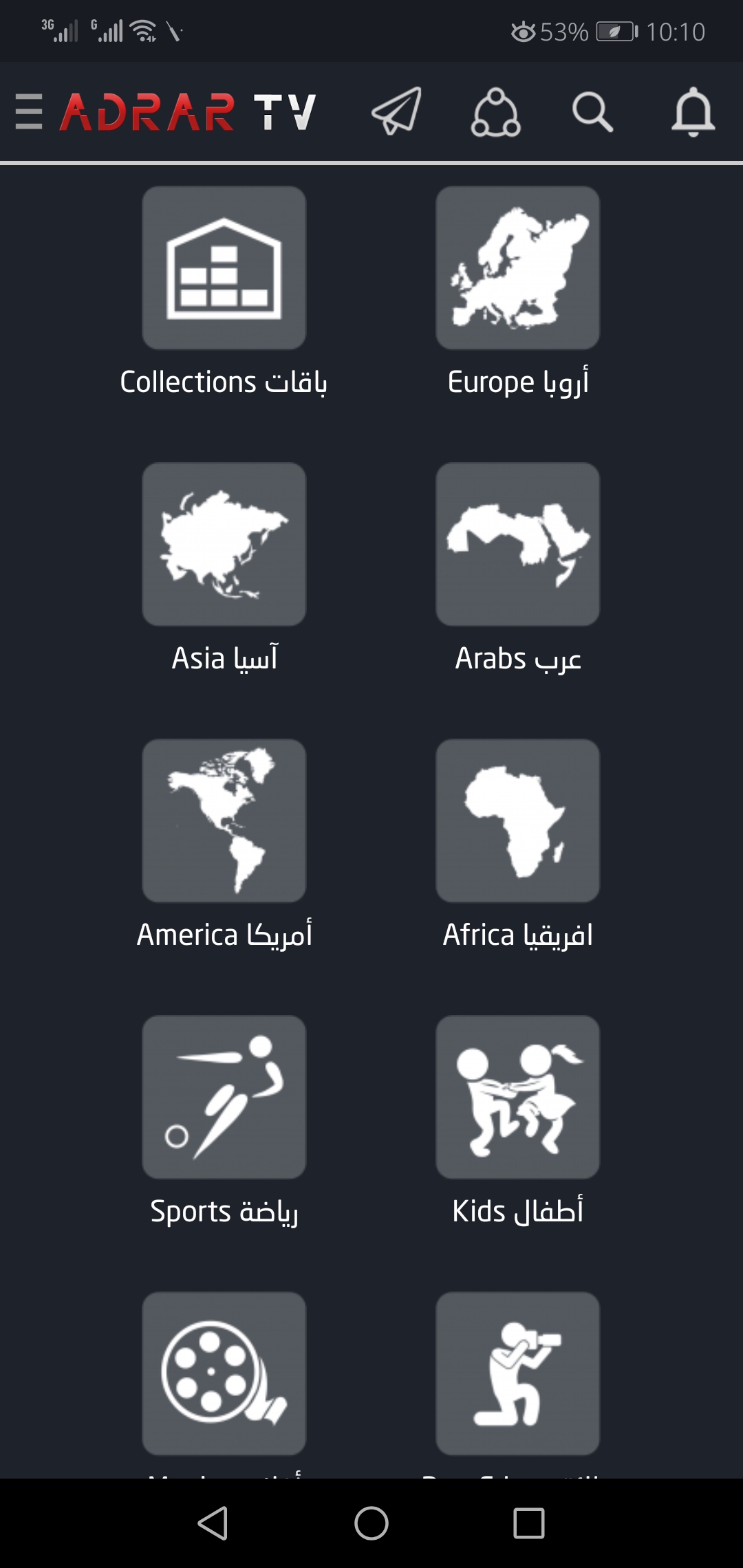Open the film reel movies tile
743x1568 pixels.
(x=224, y=1373)
